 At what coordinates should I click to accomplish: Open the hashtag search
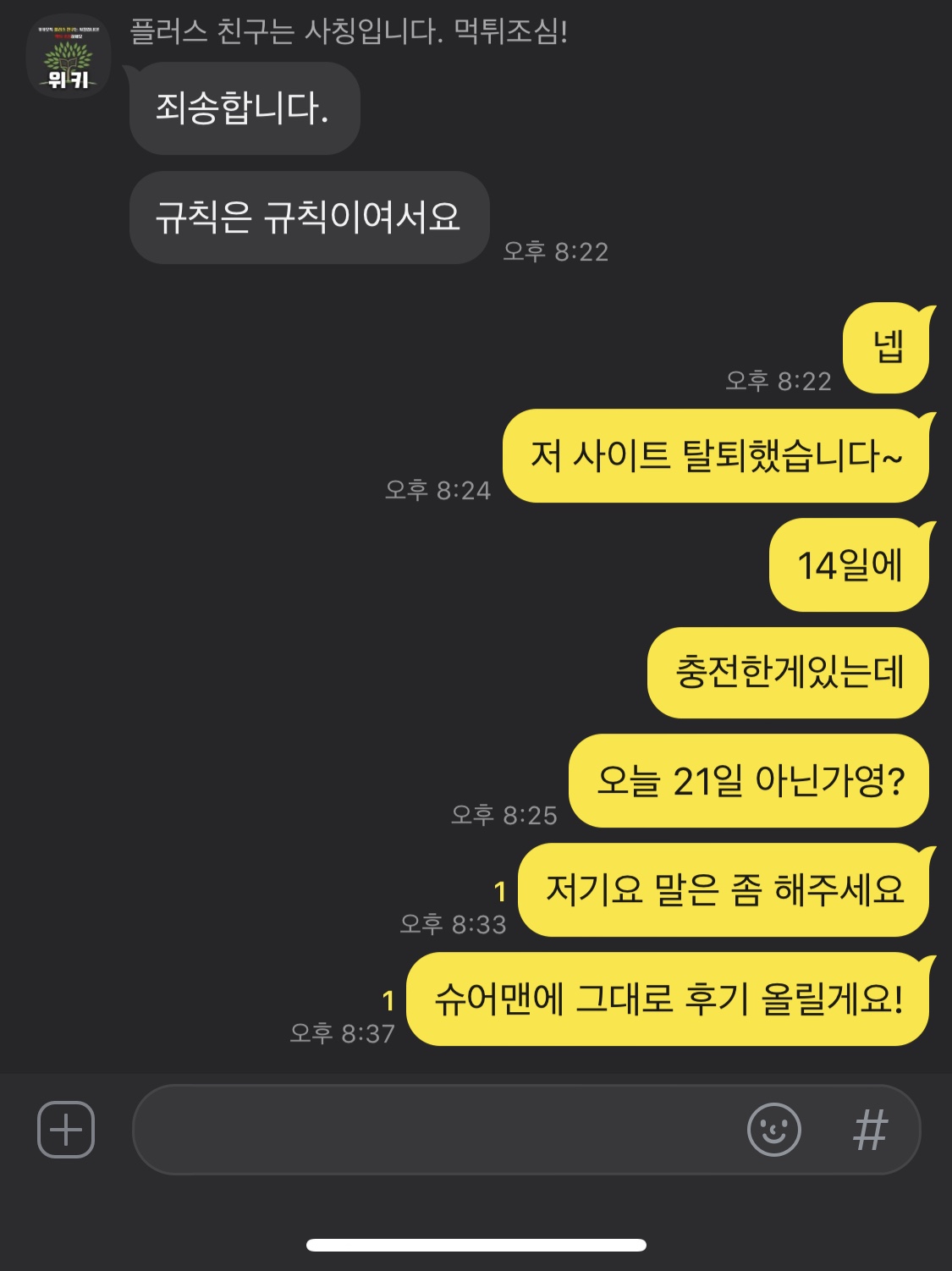pyautogui.click(x=870, y=1130)
